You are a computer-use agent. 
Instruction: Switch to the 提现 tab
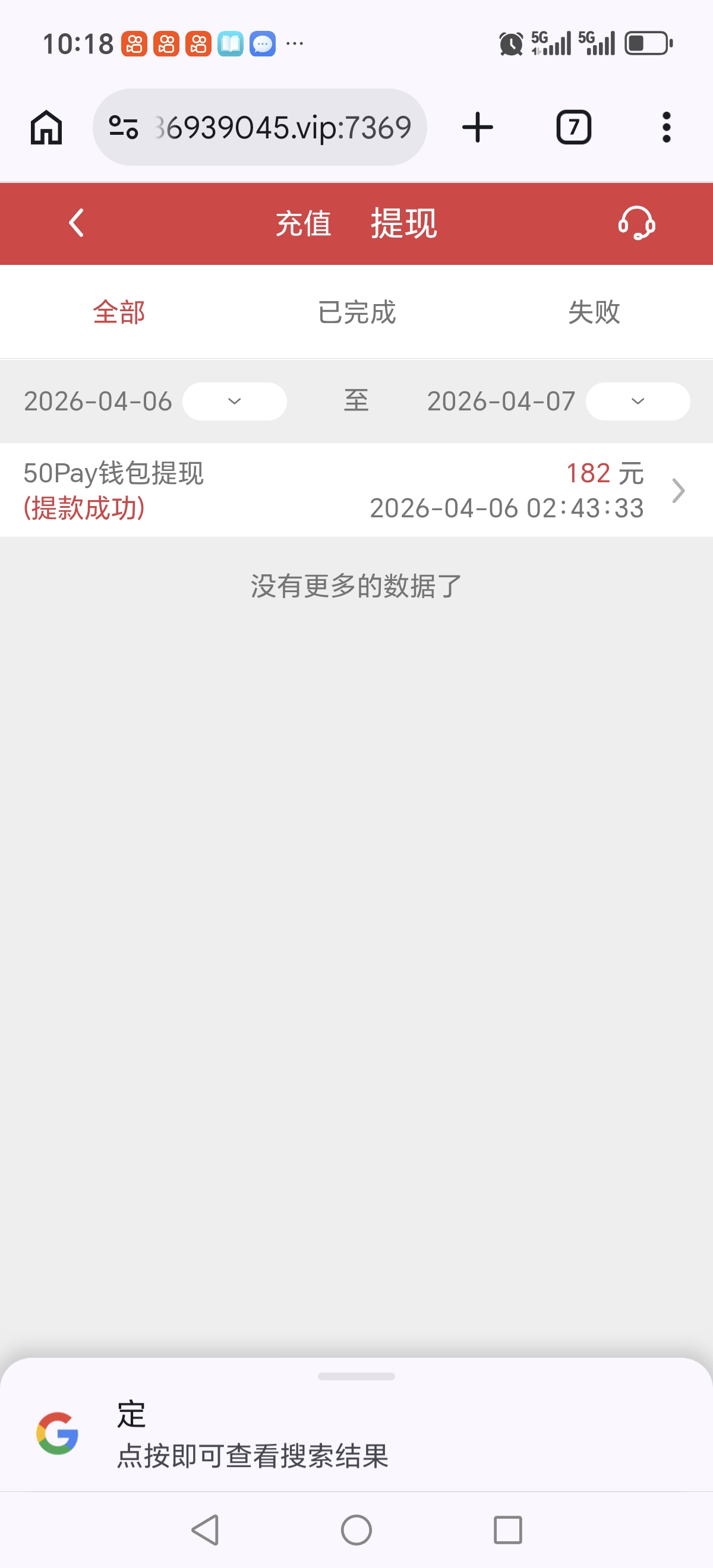point(403,223)
